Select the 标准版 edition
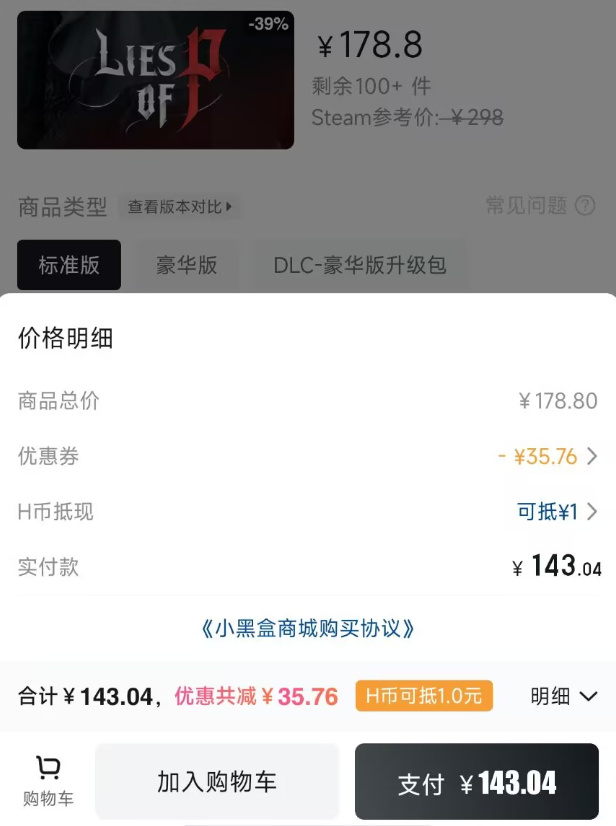 pos(69,265)
